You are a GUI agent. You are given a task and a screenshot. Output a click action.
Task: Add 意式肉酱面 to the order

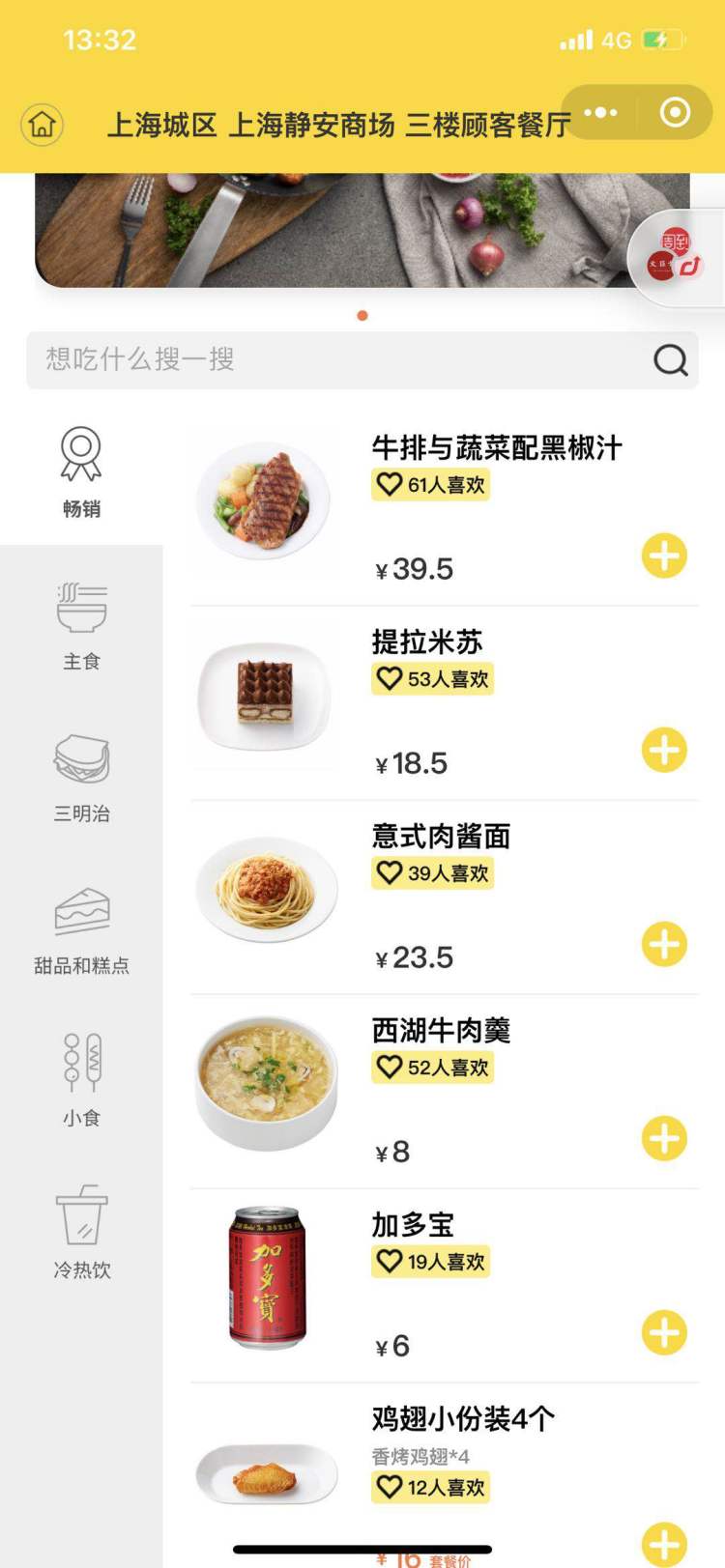[x=664, y=944]
